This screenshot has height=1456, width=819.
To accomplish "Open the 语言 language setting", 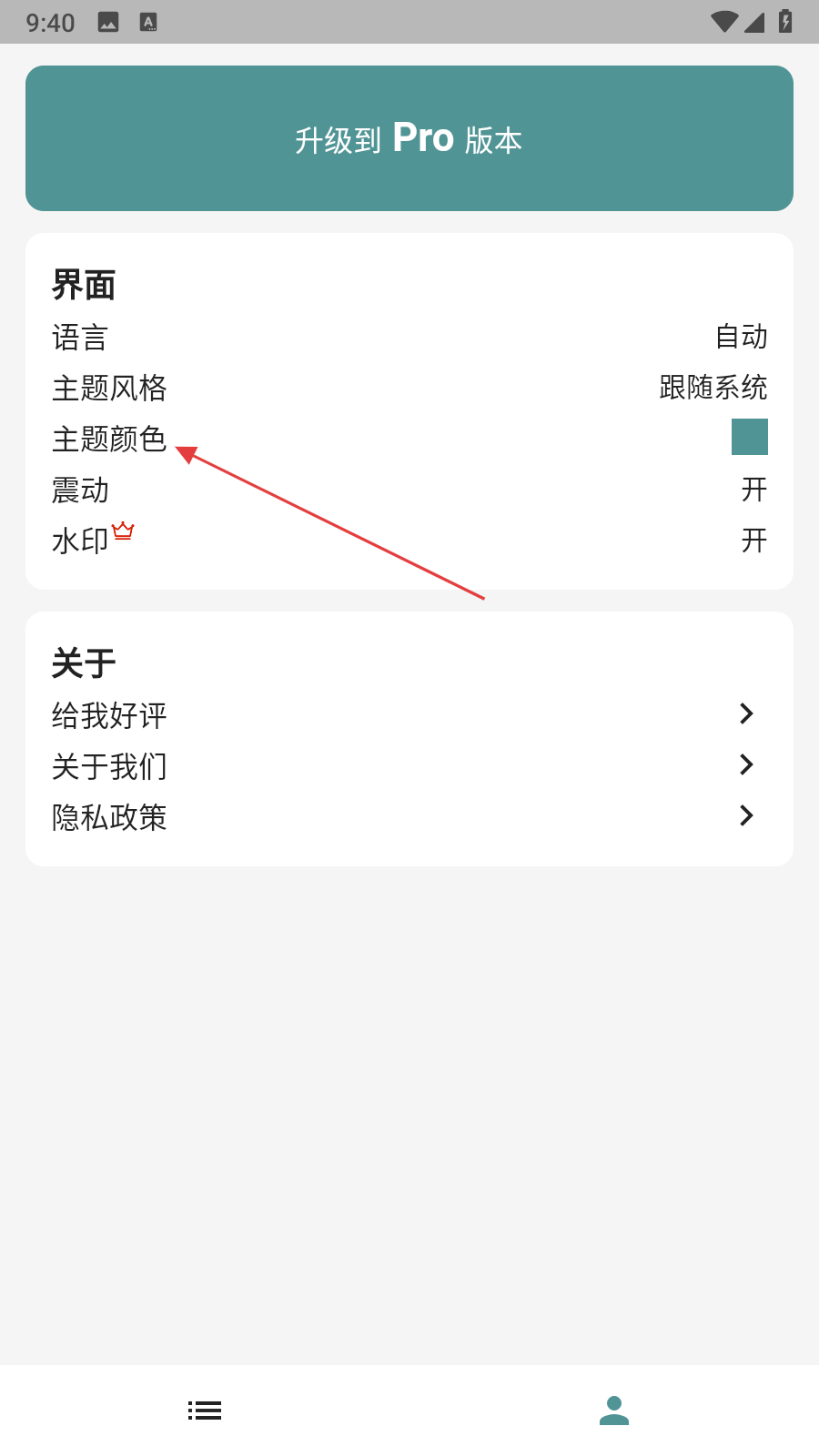I will pos(409,338).
